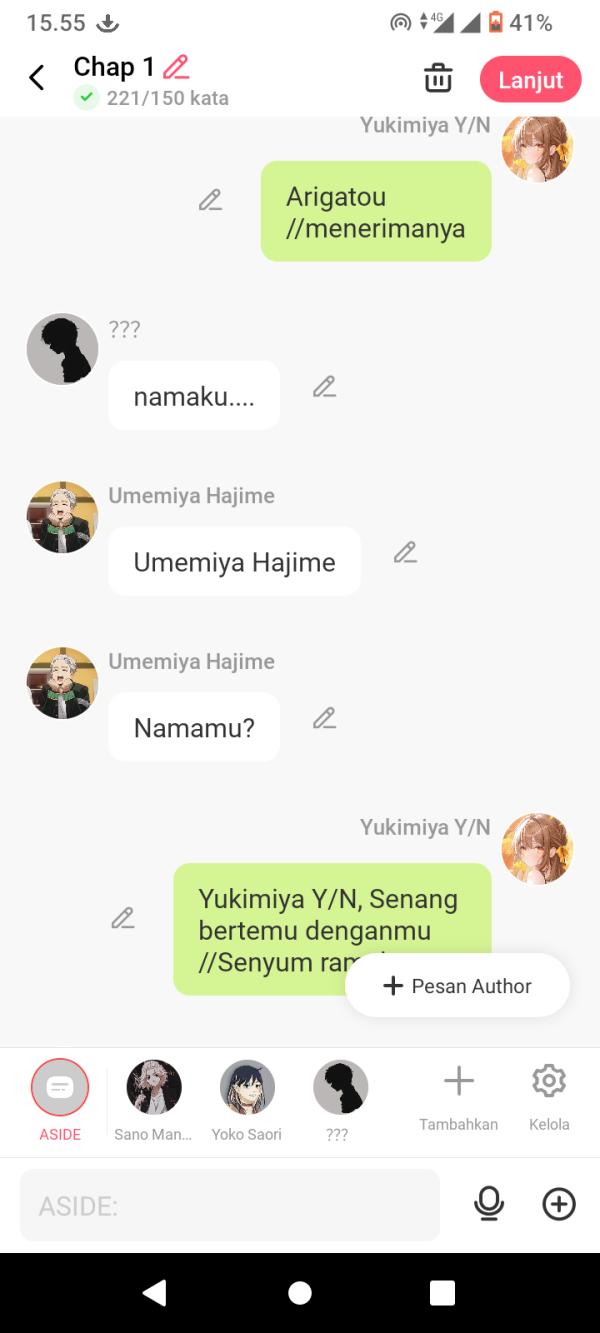600x1333 pixels.
Task: Tap the Lanjut button
Action: click(530, 80)
